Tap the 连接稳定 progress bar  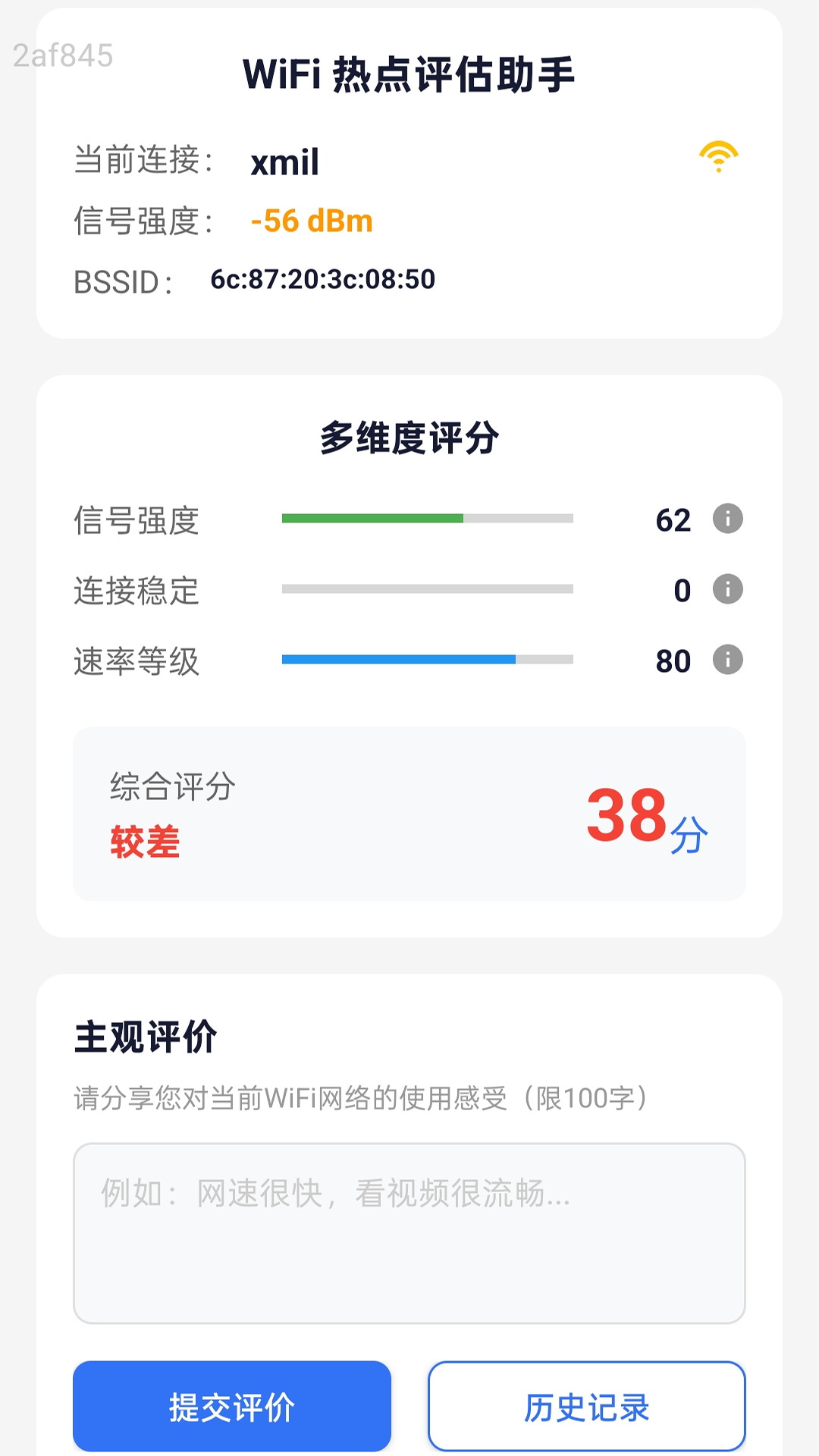426,588
